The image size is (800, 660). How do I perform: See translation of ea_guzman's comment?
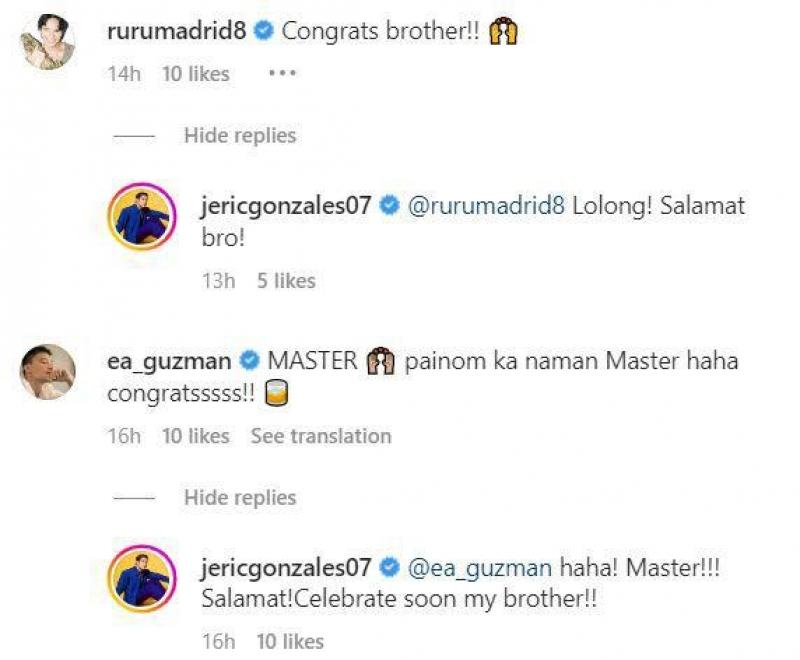tap(321, 436)
